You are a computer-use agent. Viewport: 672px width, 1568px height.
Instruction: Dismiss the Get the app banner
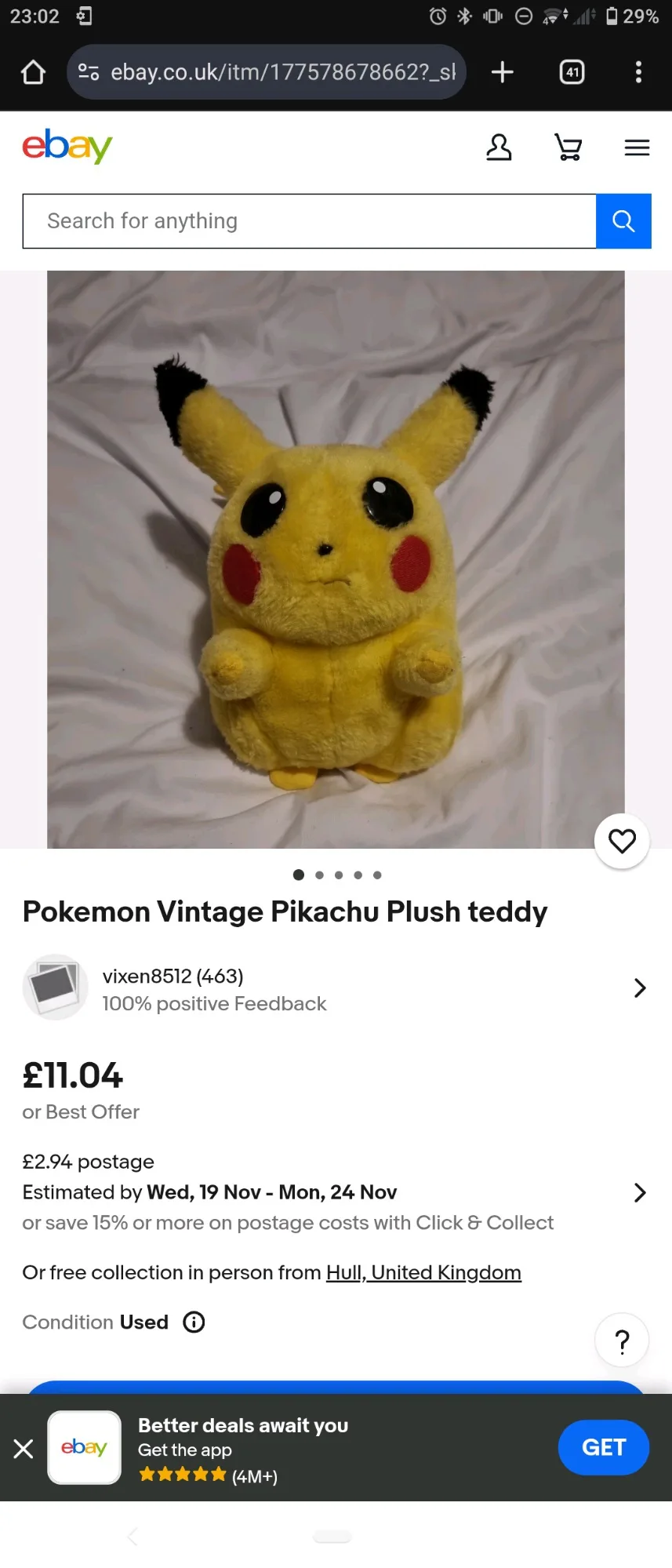24,1448
